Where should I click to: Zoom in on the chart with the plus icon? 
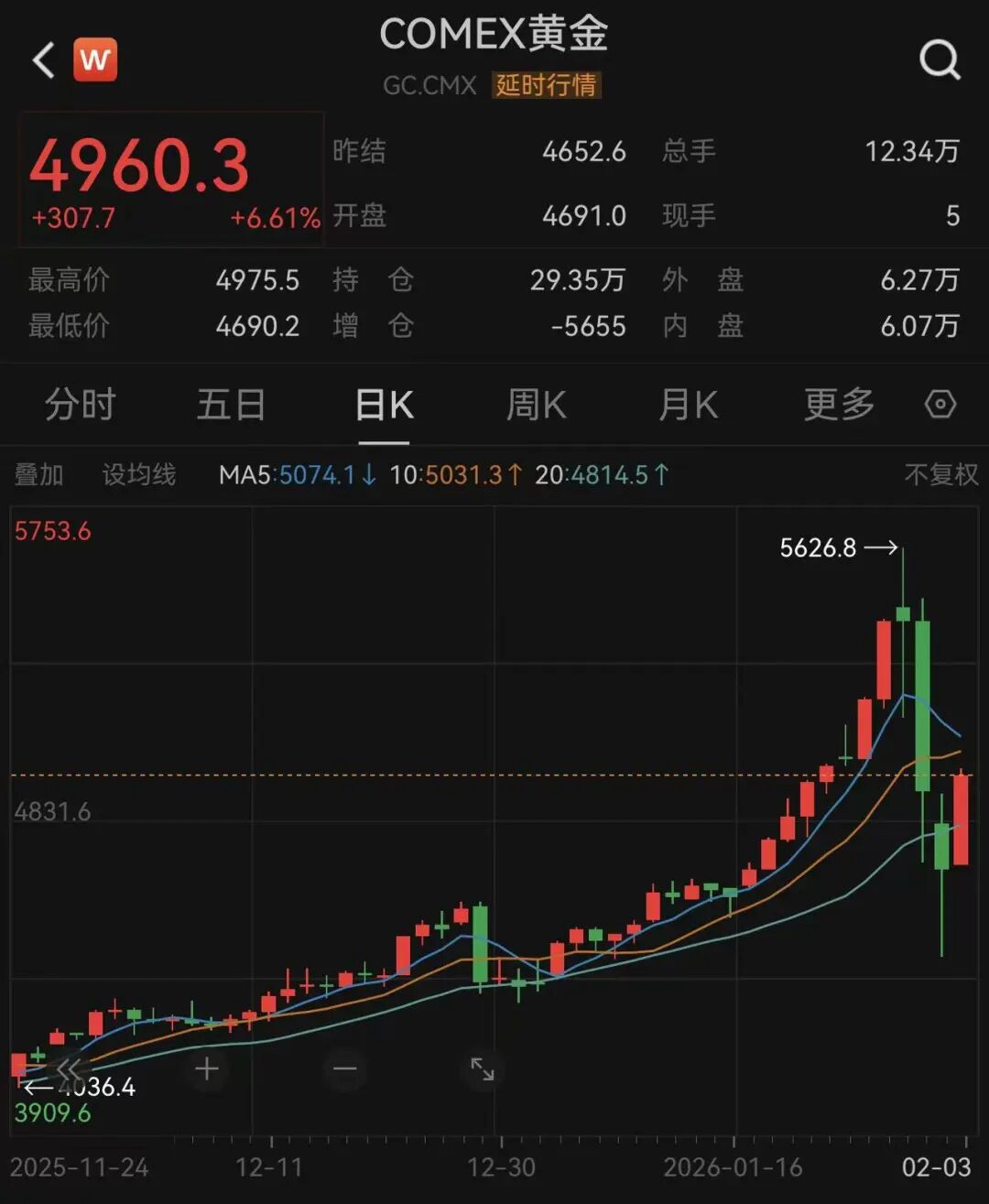pos(205,1068)
